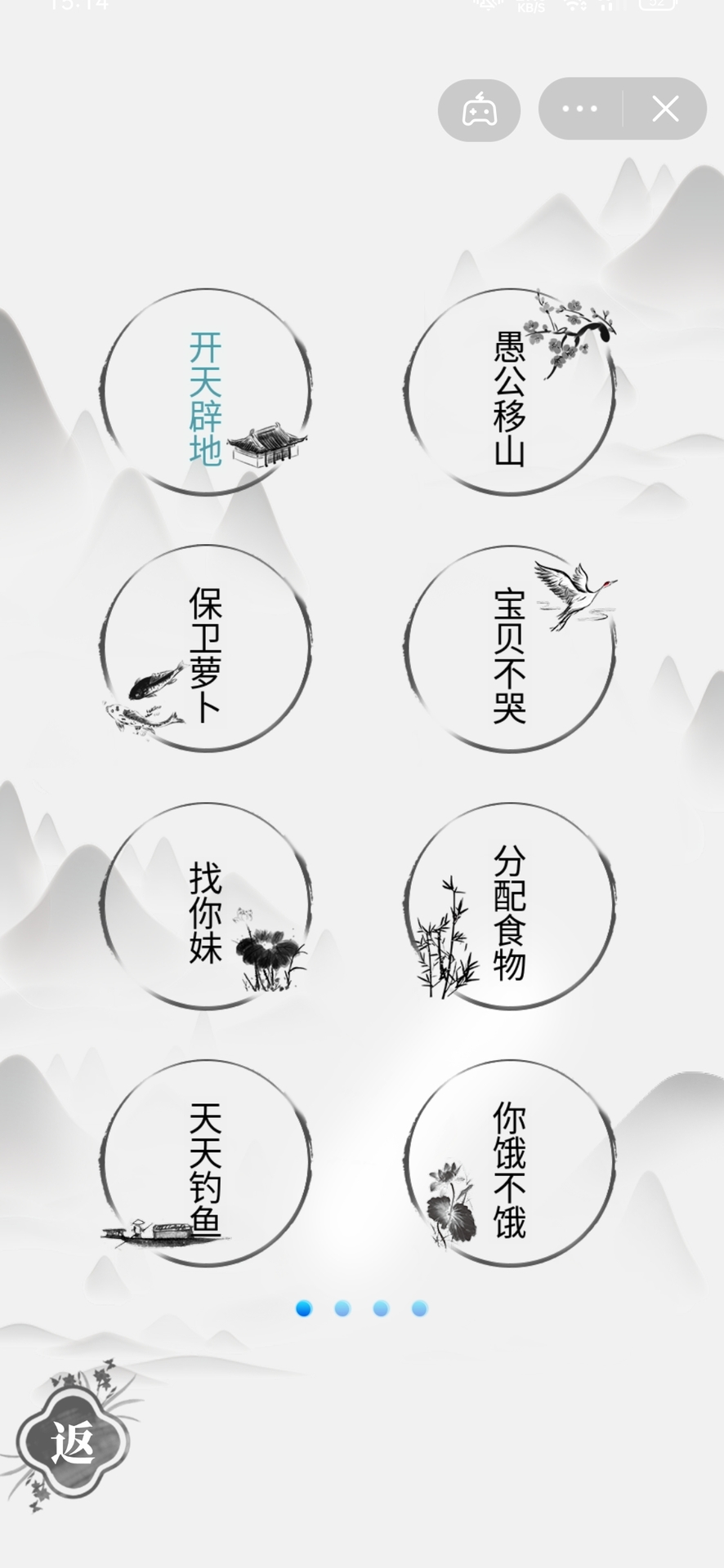Jump to the last page dot

click(419, 1308)
